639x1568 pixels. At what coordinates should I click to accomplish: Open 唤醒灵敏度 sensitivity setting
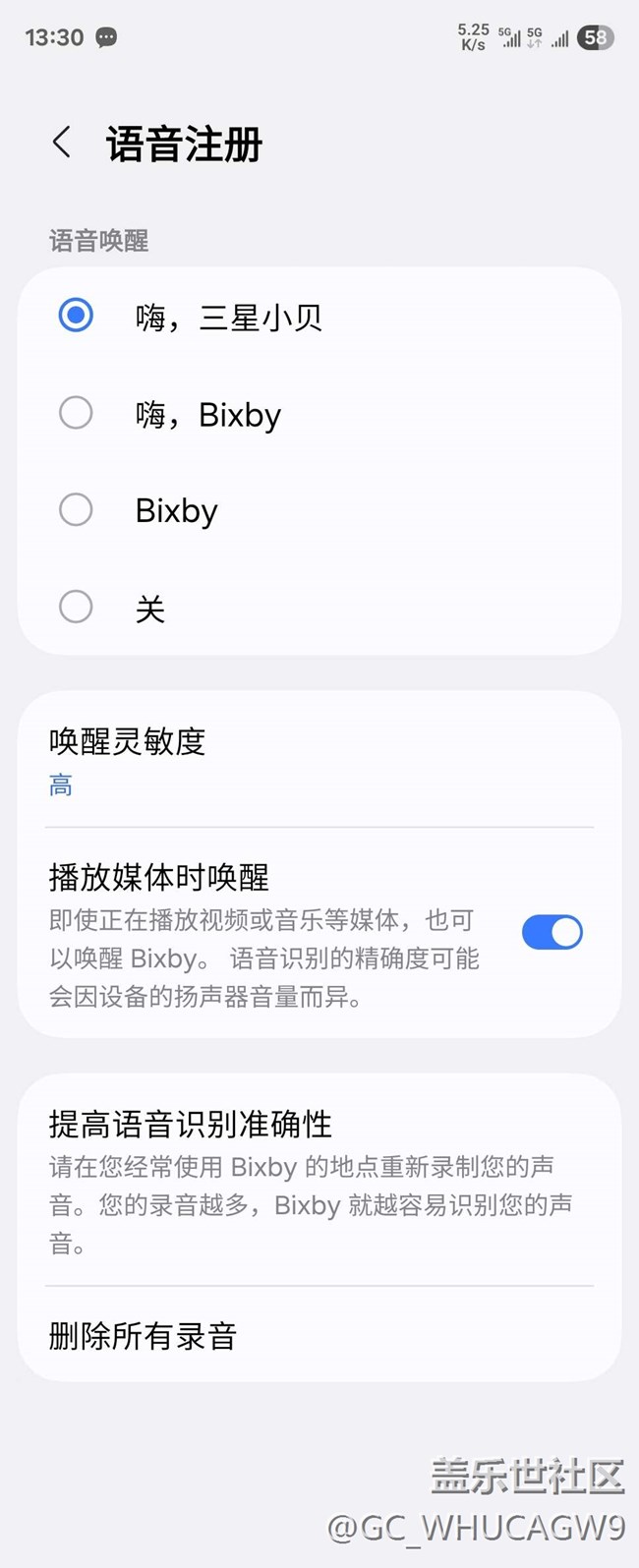click(319, 760)
